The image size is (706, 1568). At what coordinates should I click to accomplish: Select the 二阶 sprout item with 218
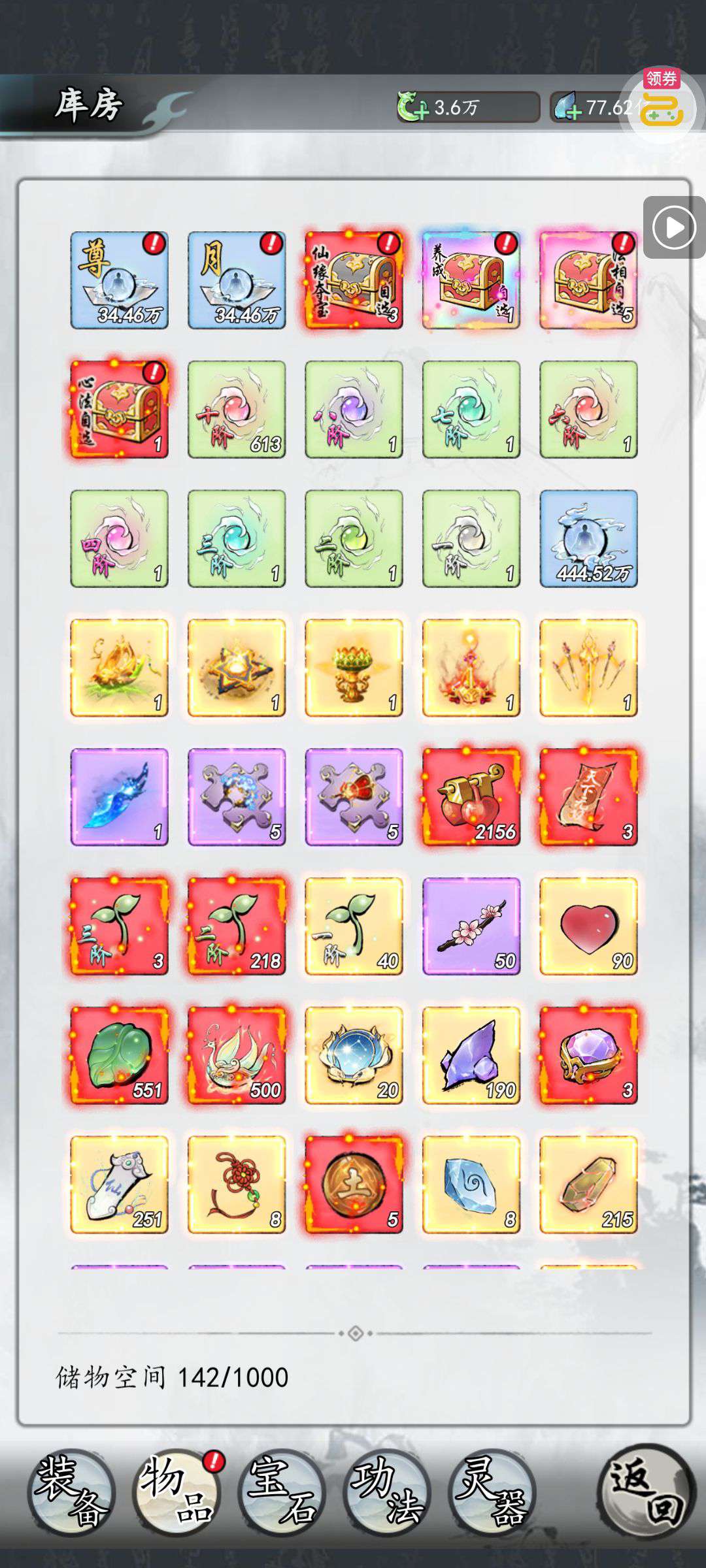(x=237, y=926)
